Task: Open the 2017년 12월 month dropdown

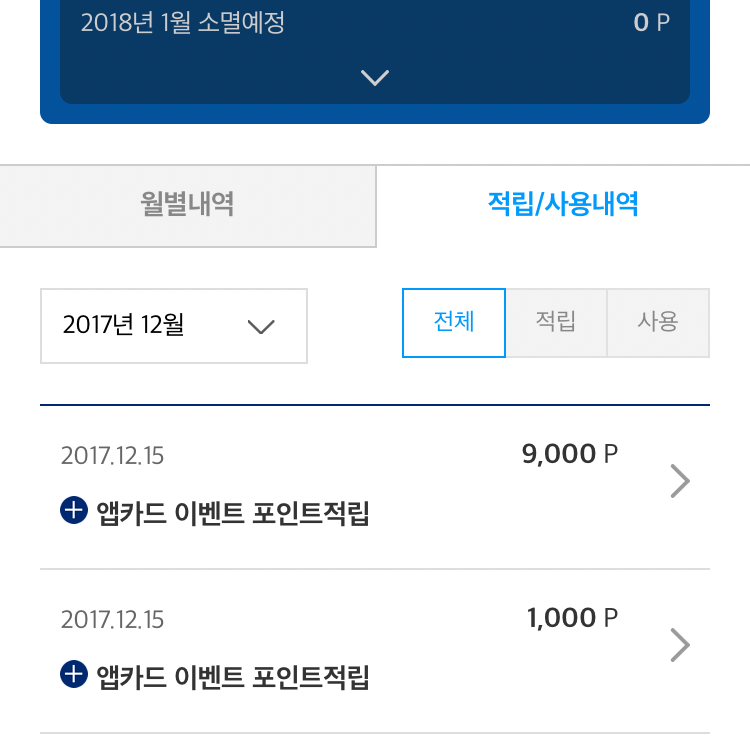Action: (174, 326)
